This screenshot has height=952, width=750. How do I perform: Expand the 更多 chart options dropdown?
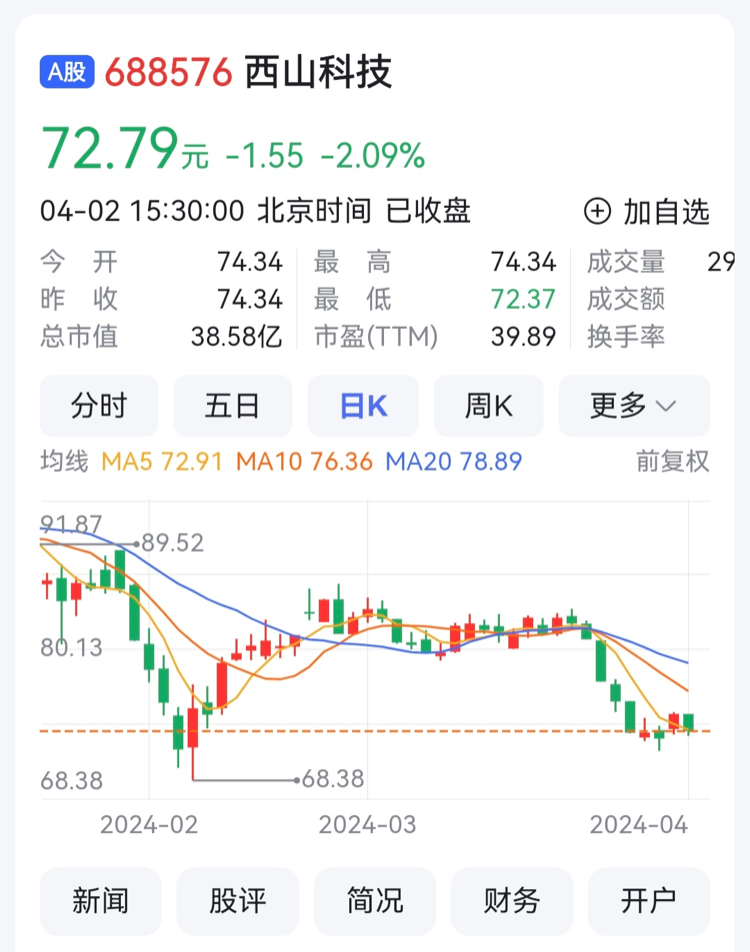click(634, 406)
